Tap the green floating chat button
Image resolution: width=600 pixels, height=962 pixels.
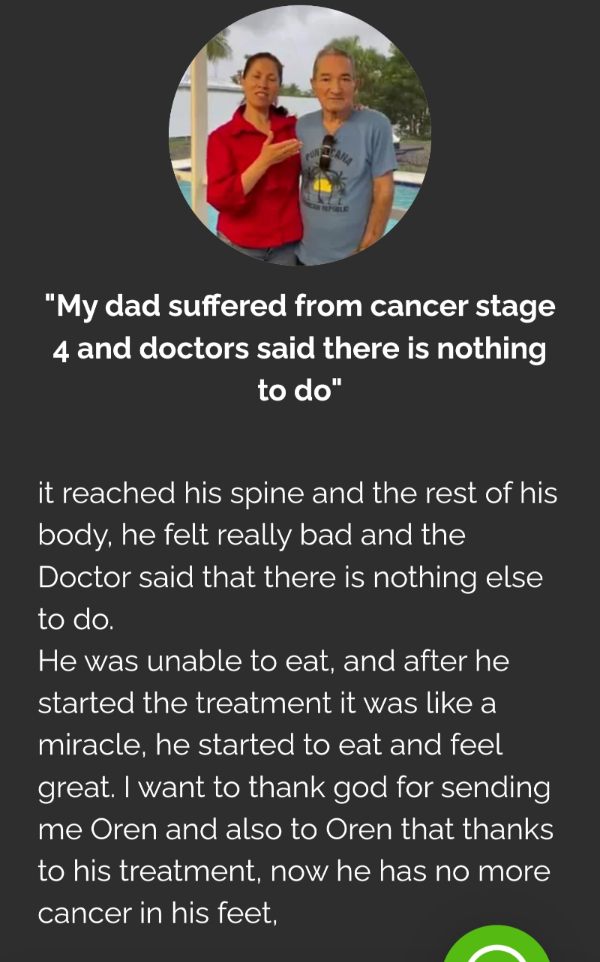(x=497, y=947)
